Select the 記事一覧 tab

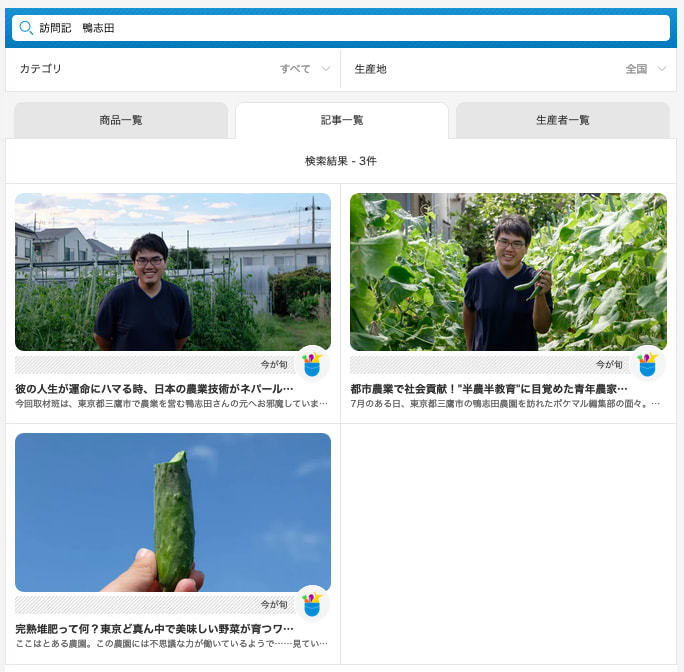[x=342, y=120]
